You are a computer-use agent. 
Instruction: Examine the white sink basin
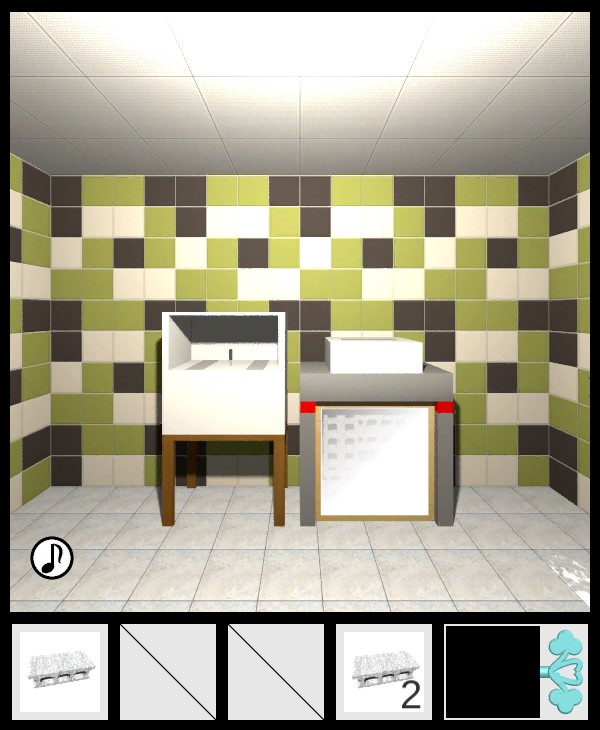click(374, 354)
